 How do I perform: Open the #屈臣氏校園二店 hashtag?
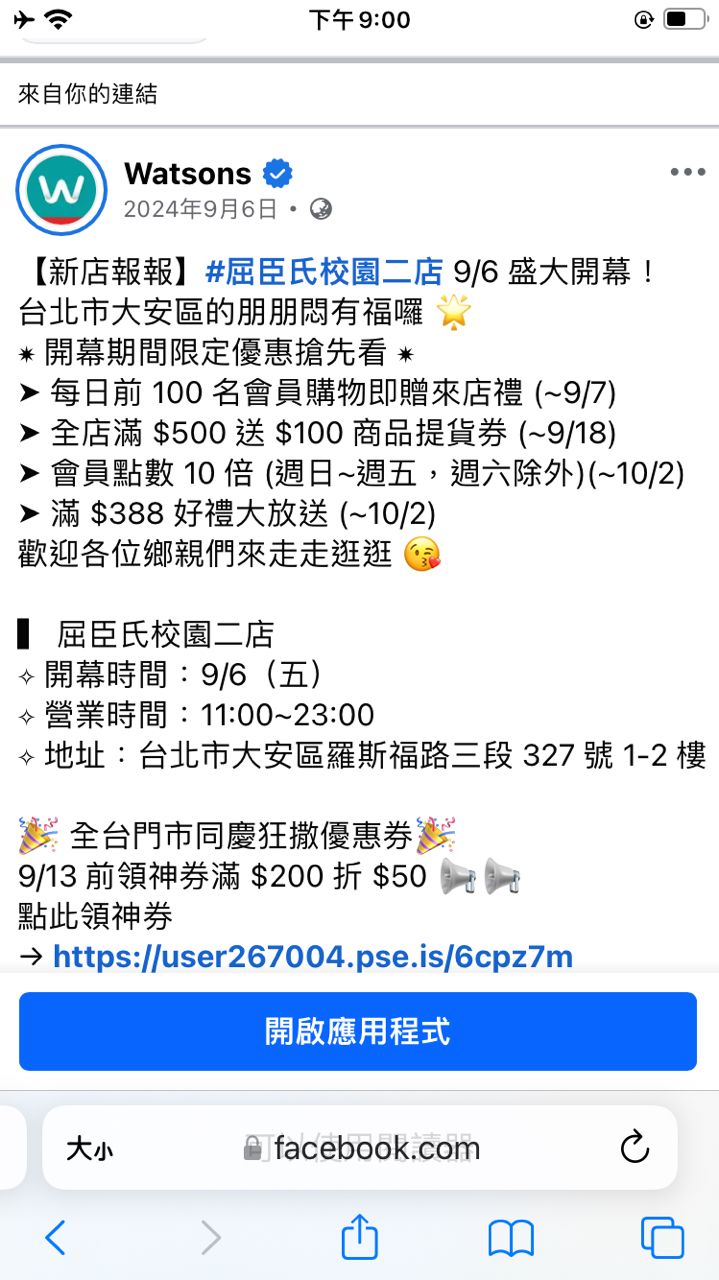tap(324, 272)
